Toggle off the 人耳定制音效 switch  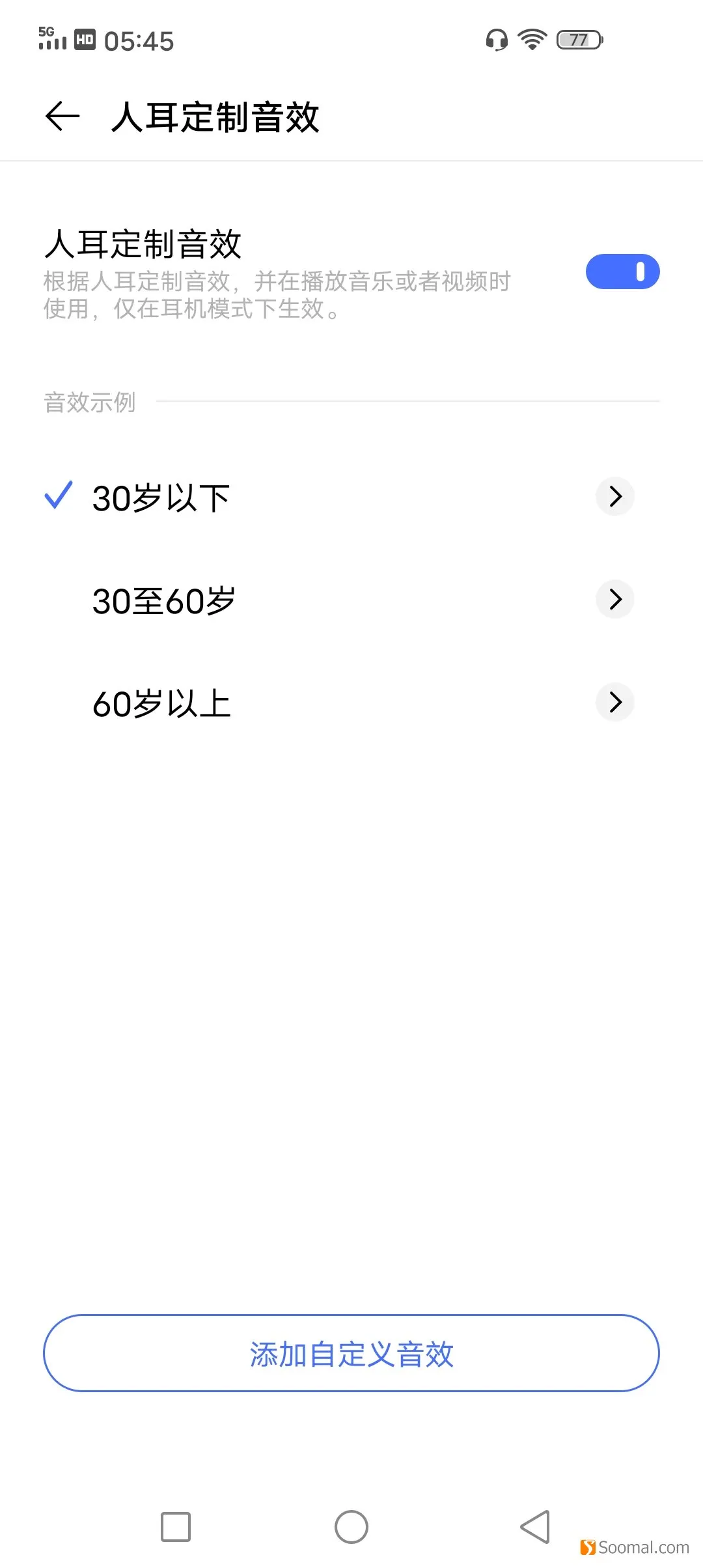tap(622, 272)
